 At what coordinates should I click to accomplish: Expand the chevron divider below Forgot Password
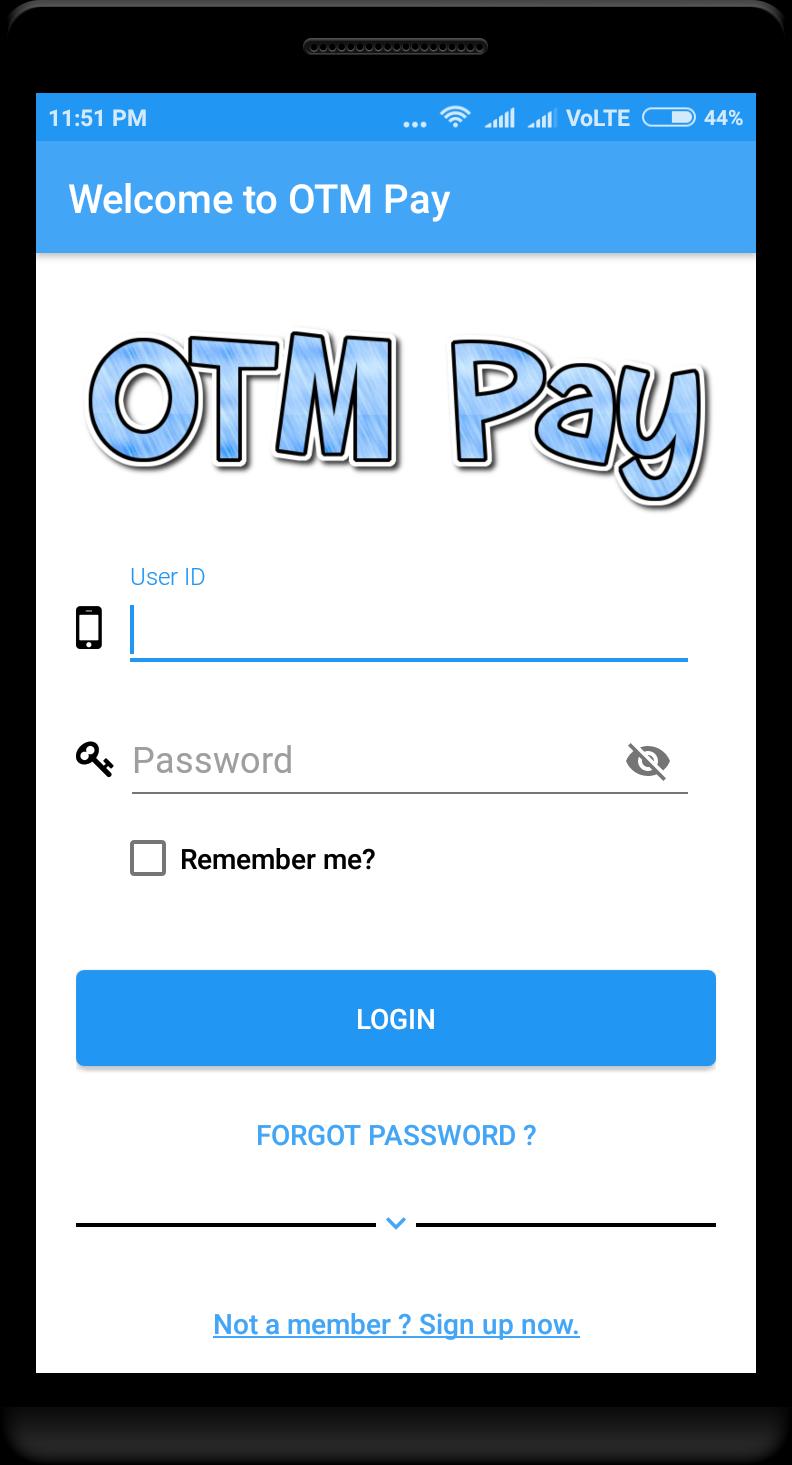coord(396,1223)
